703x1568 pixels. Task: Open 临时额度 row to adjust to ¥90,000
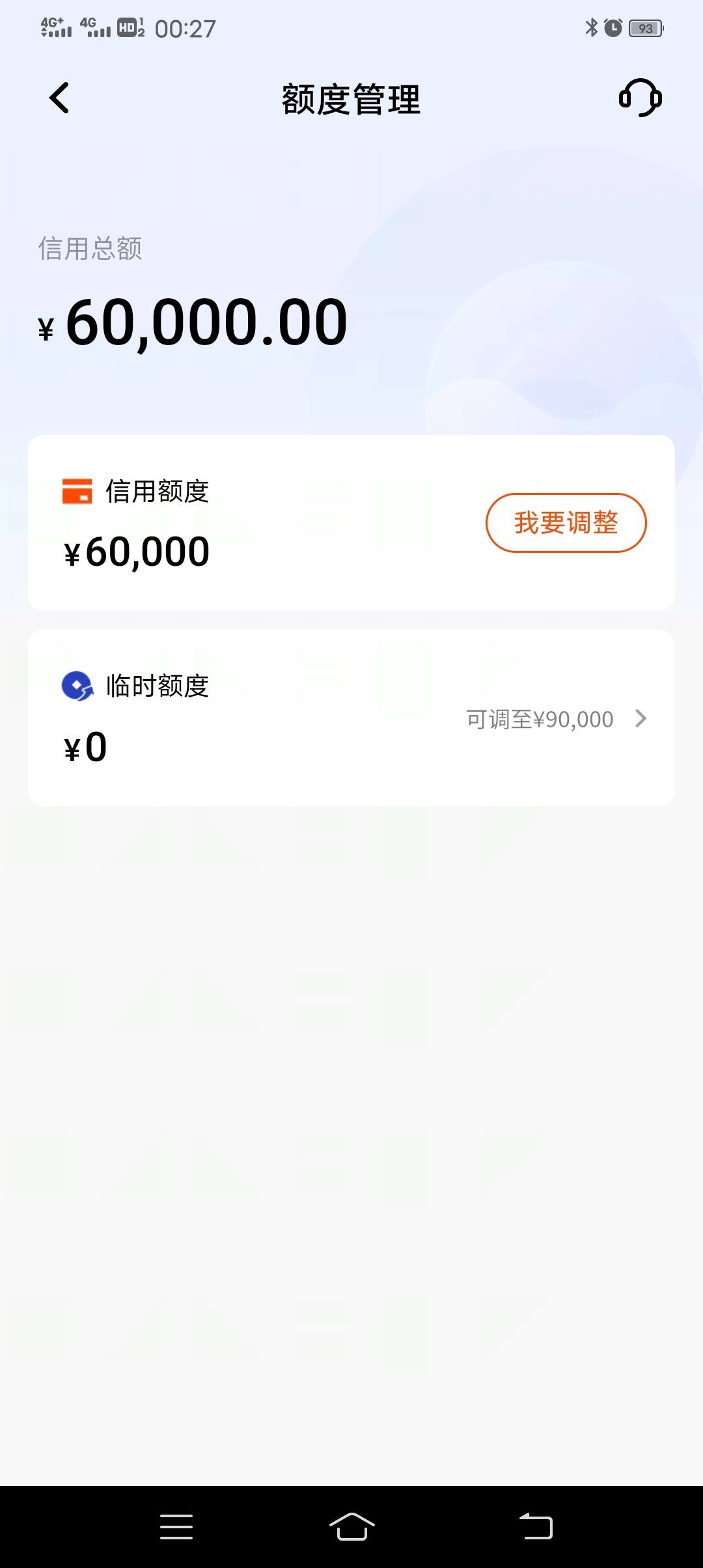coord(351,718)
